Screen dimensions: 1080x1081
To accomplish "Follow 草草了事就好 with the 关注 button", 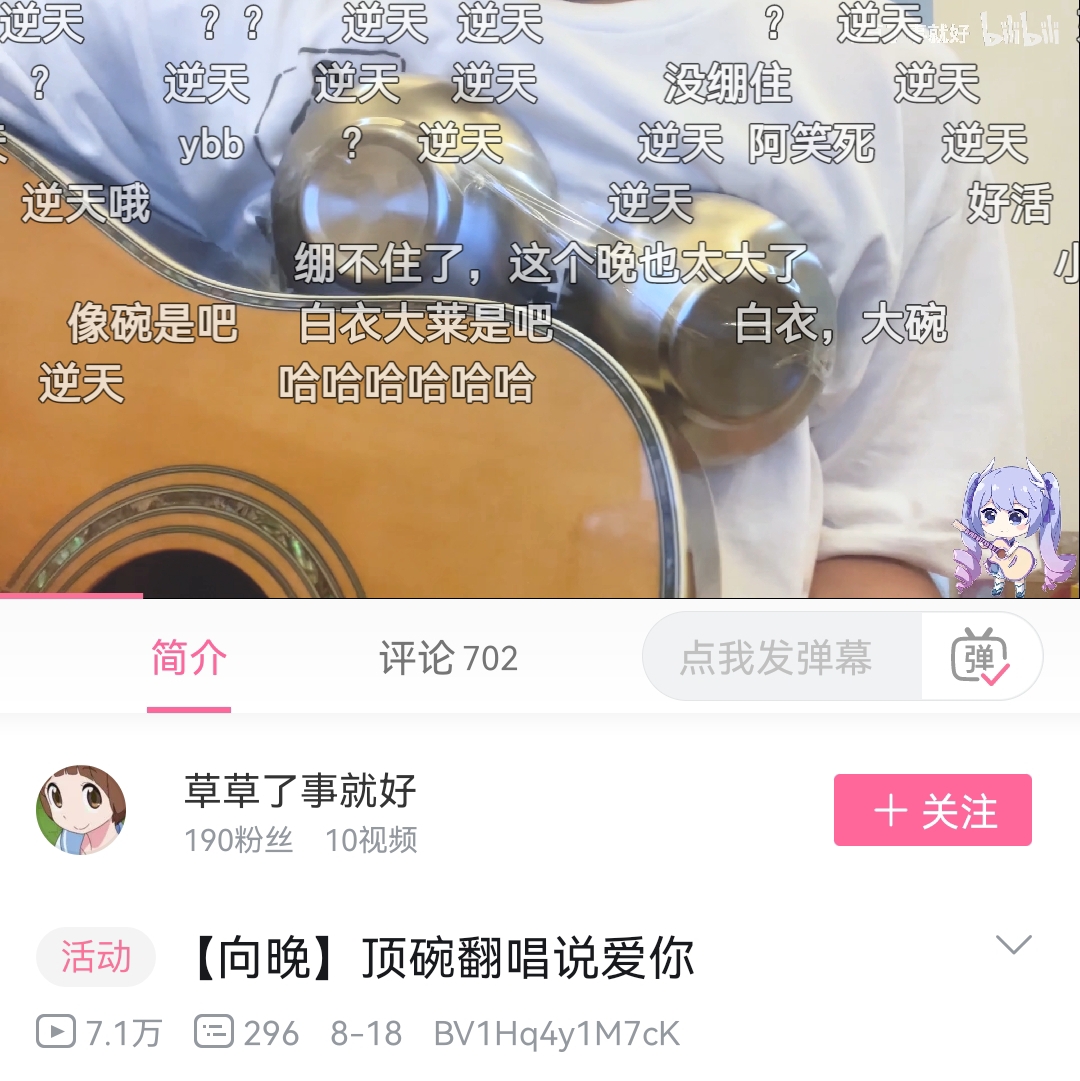I will point(932,810).
